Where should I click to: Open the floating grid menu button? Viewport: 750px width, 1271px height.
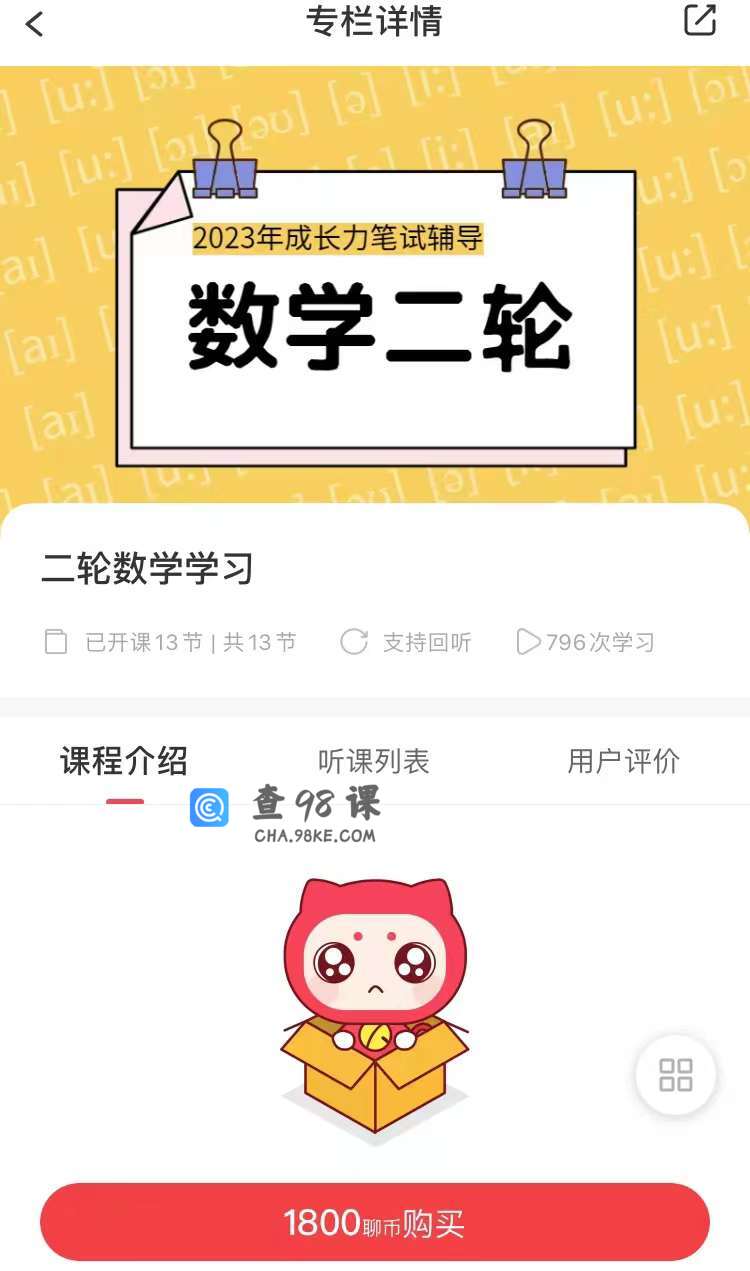(676, 1075)
